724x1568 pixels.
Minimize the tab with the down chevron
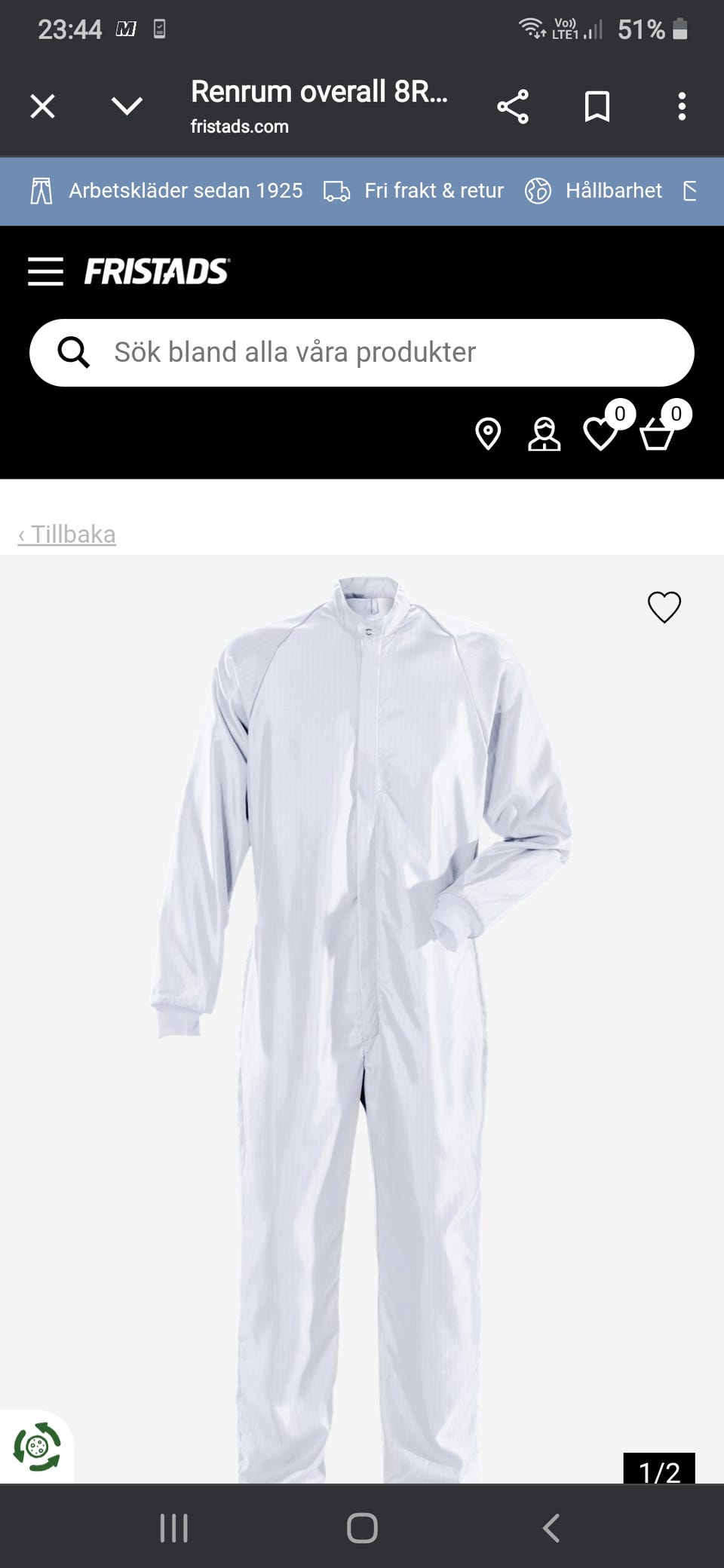(127, 106)
